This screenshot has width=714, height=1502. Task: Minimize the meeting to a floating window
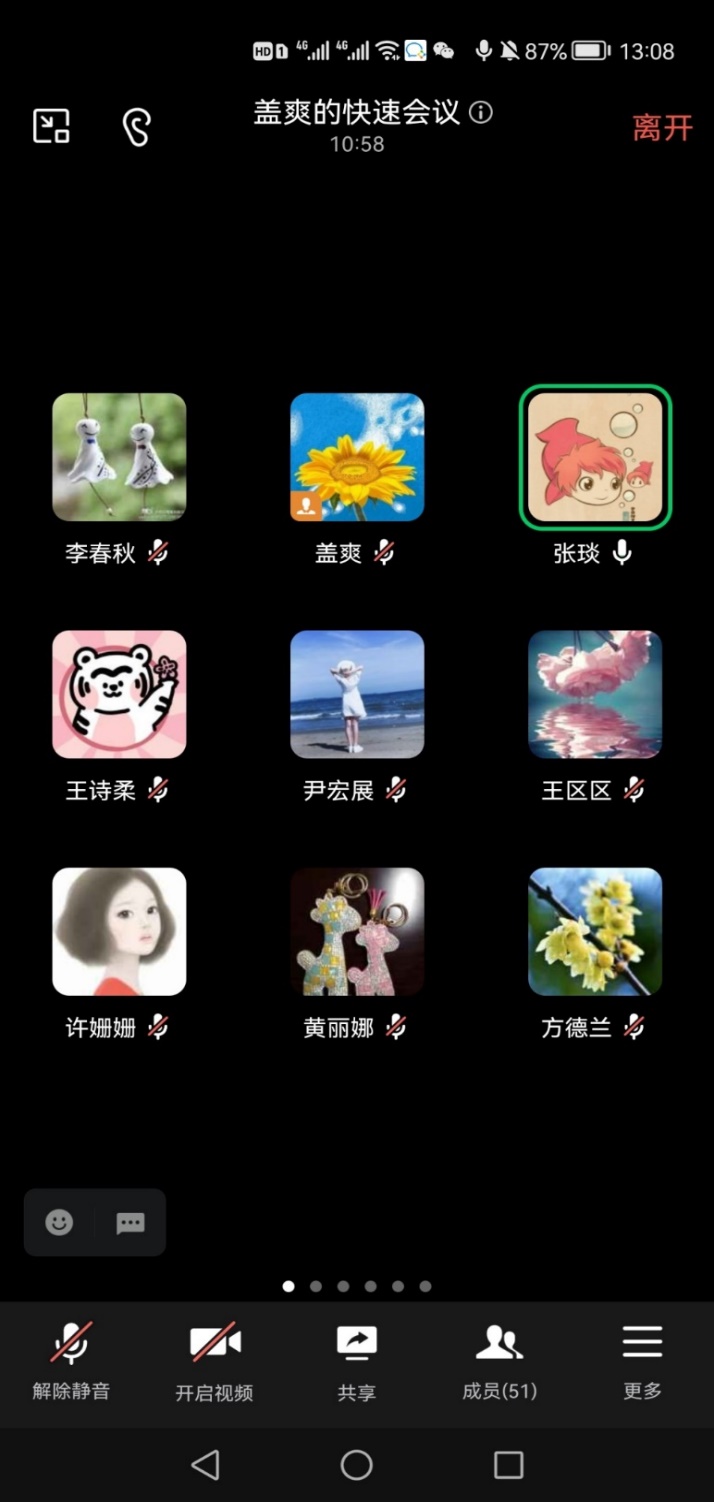51,126
